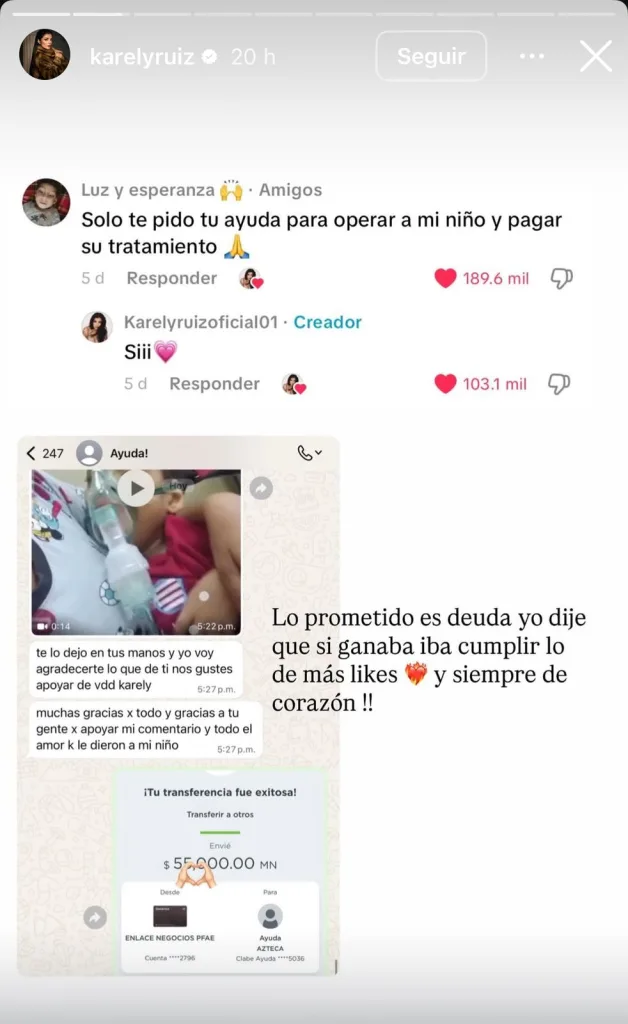
Task: Follow karelyruiz with the Seguir button
Action: (x=431, y=57)
